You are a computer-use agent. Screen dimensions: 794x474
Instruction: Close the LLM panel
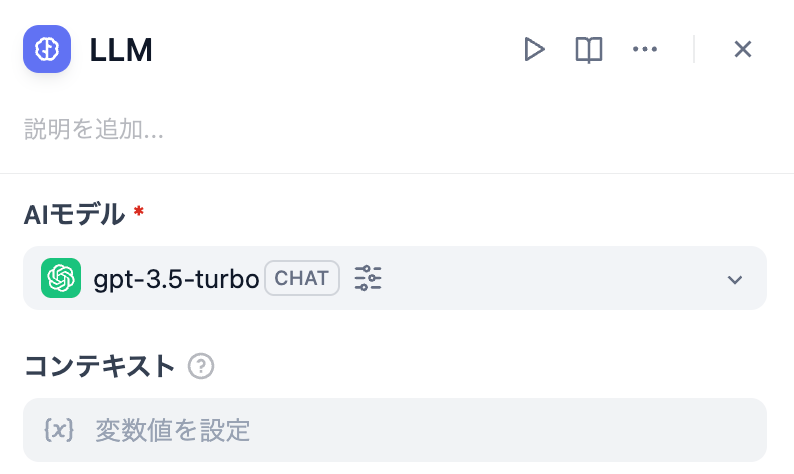[x=742, y=49]
